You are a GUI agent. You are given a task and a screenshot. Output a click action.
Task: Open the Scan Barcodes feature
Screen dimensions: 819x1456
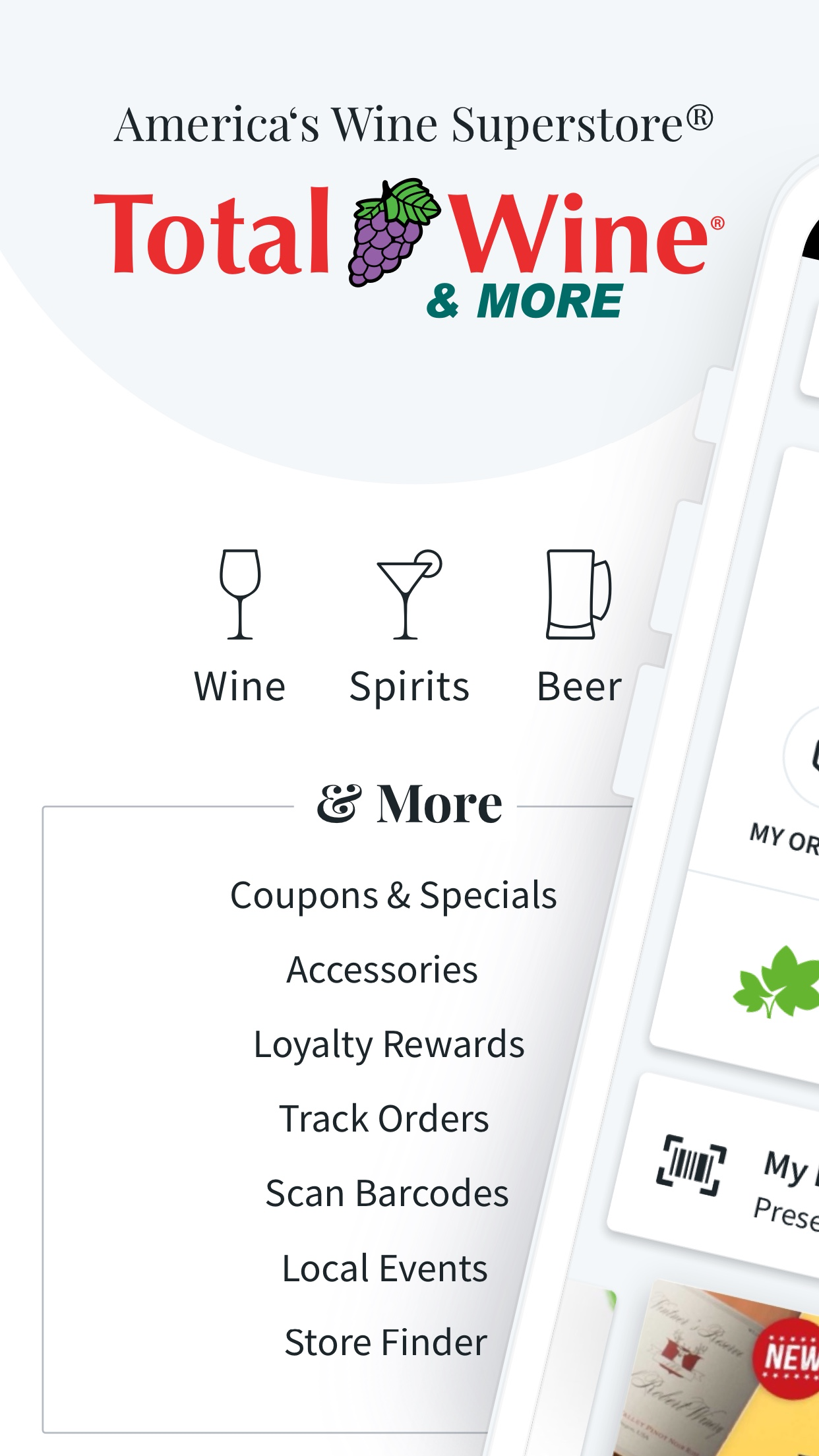385,1192
